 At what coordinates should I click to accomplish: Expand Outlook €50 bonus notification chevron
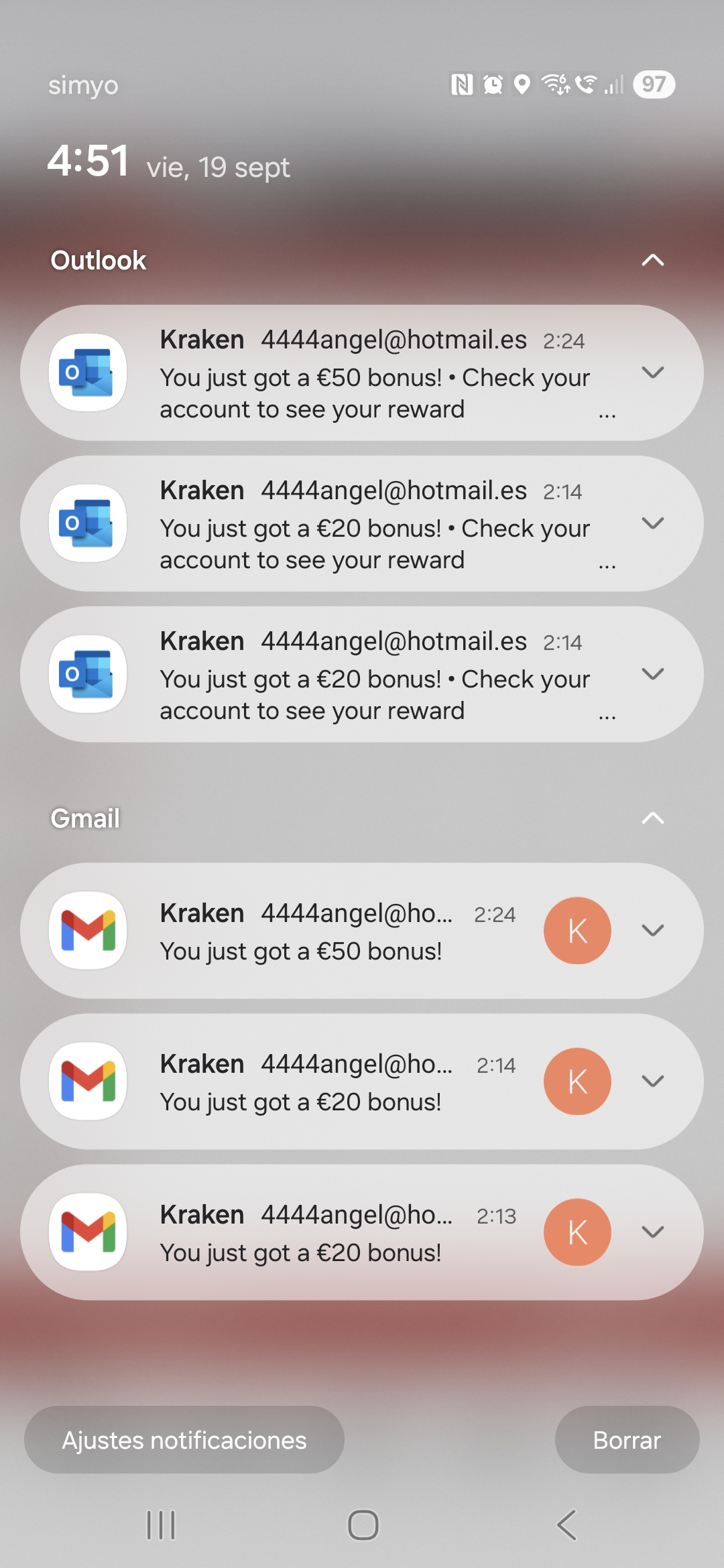pyautogui.click(x=652, y=373)
